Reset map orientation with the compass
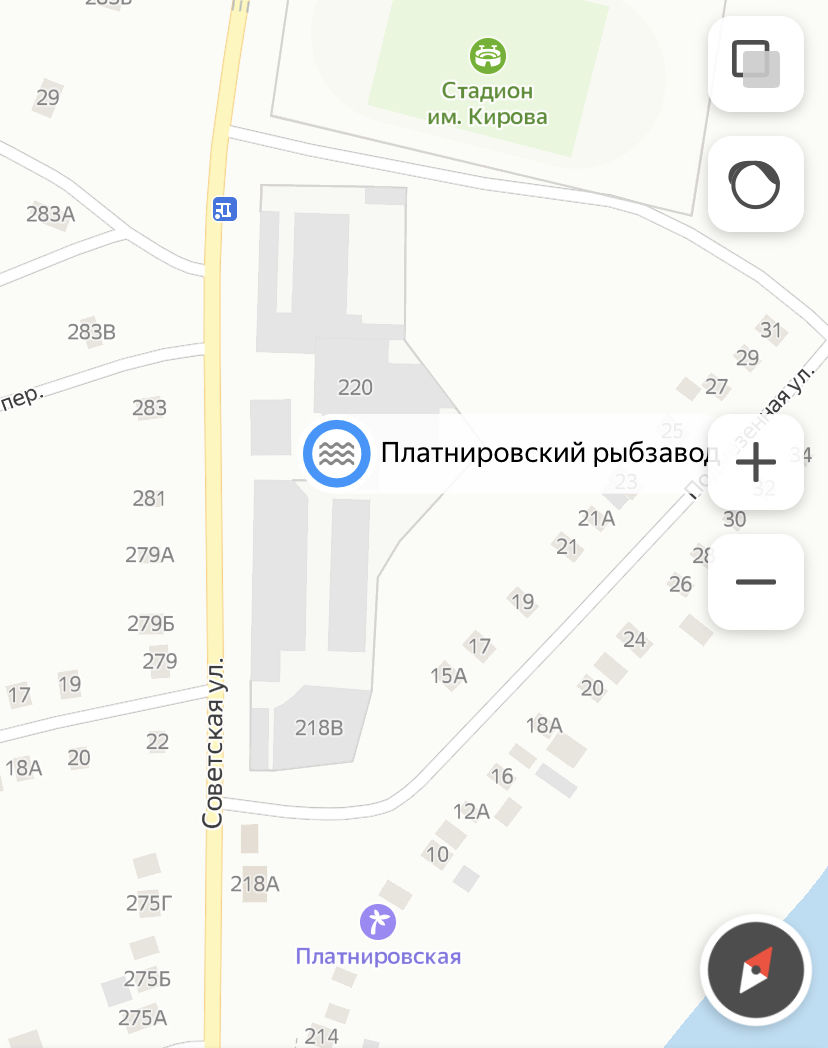Screen dimensions: 828x1048 coord(755,970)
